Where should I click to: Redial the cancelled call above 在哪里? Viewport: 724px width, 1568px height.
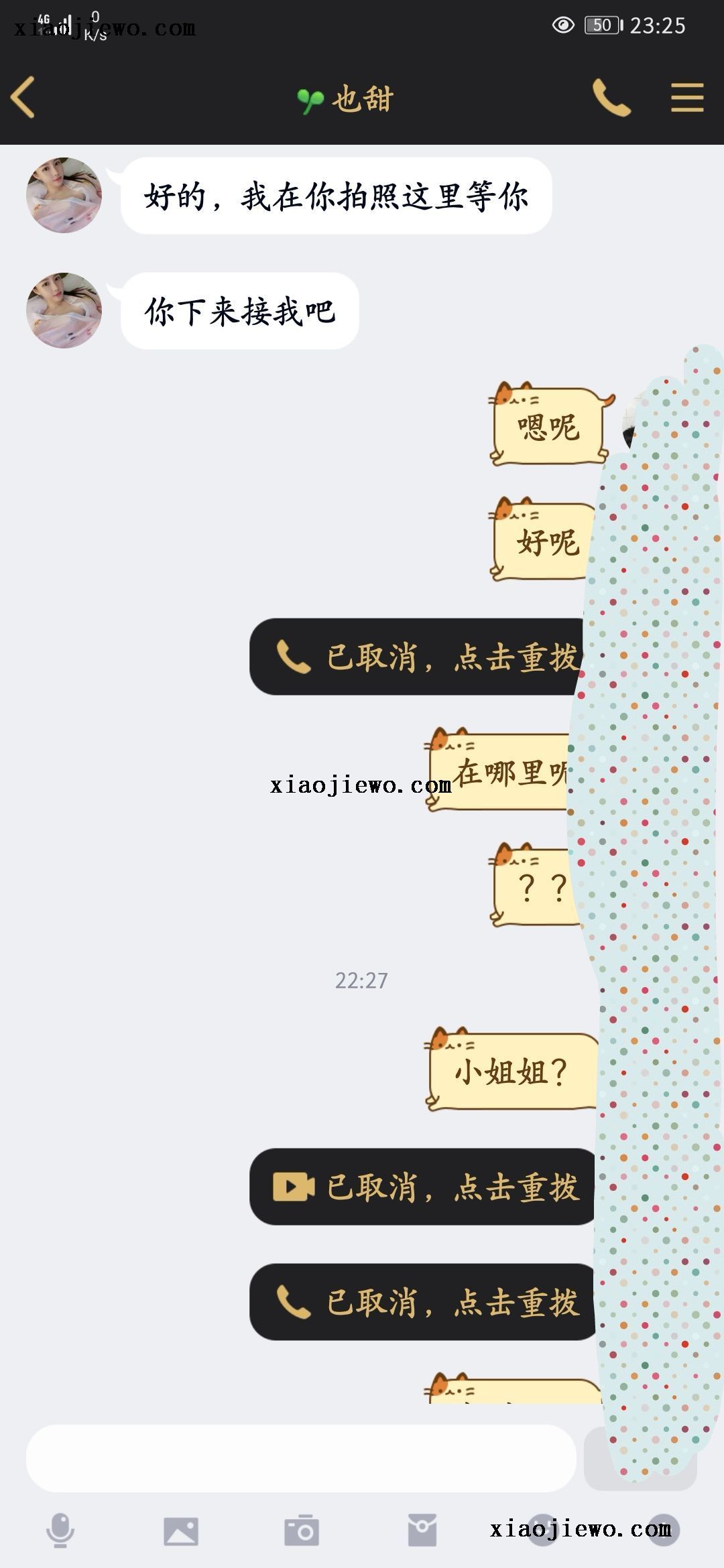point(416,657)
